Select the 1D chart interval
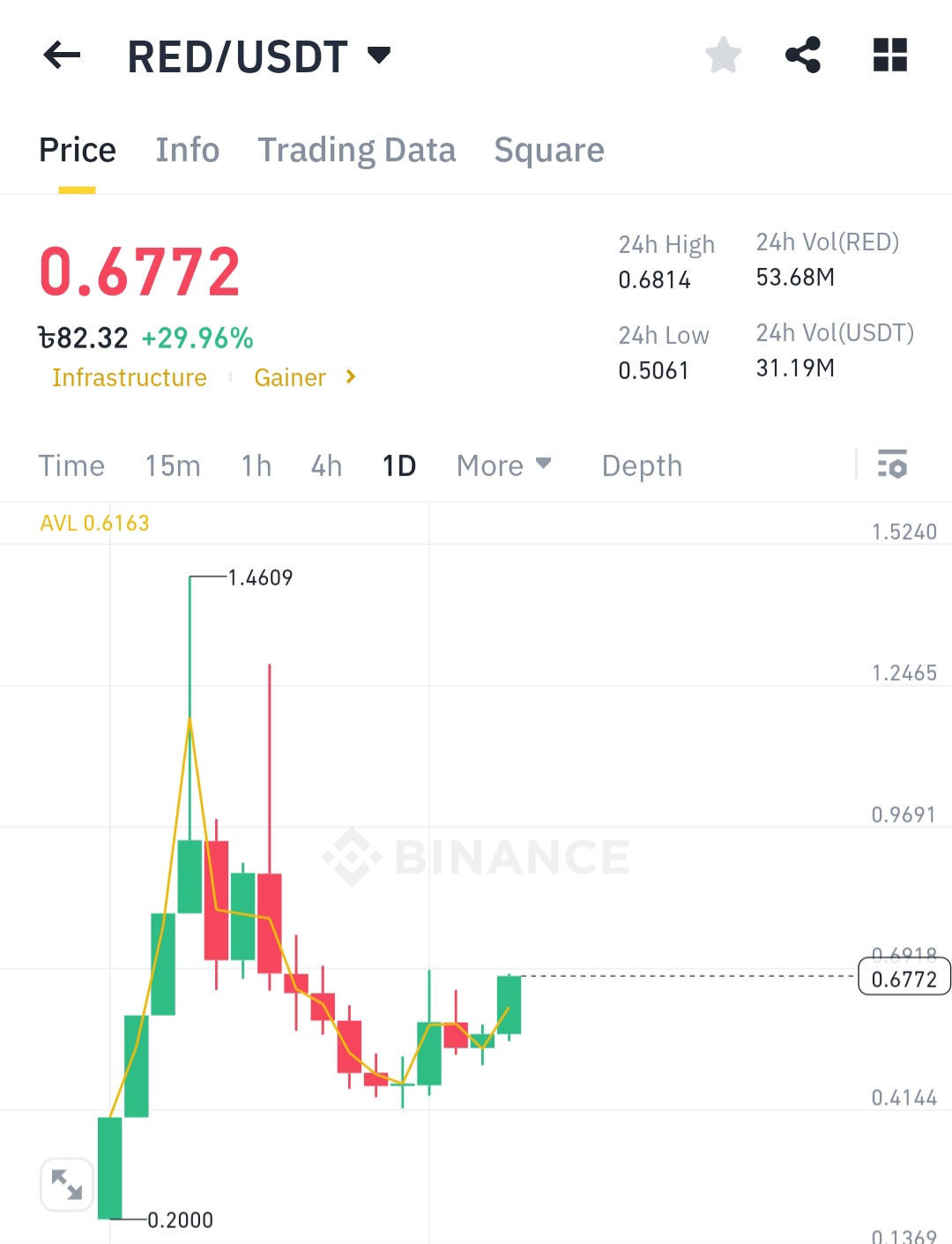The height and width of the screenshot is (1244, 952). 399,466
